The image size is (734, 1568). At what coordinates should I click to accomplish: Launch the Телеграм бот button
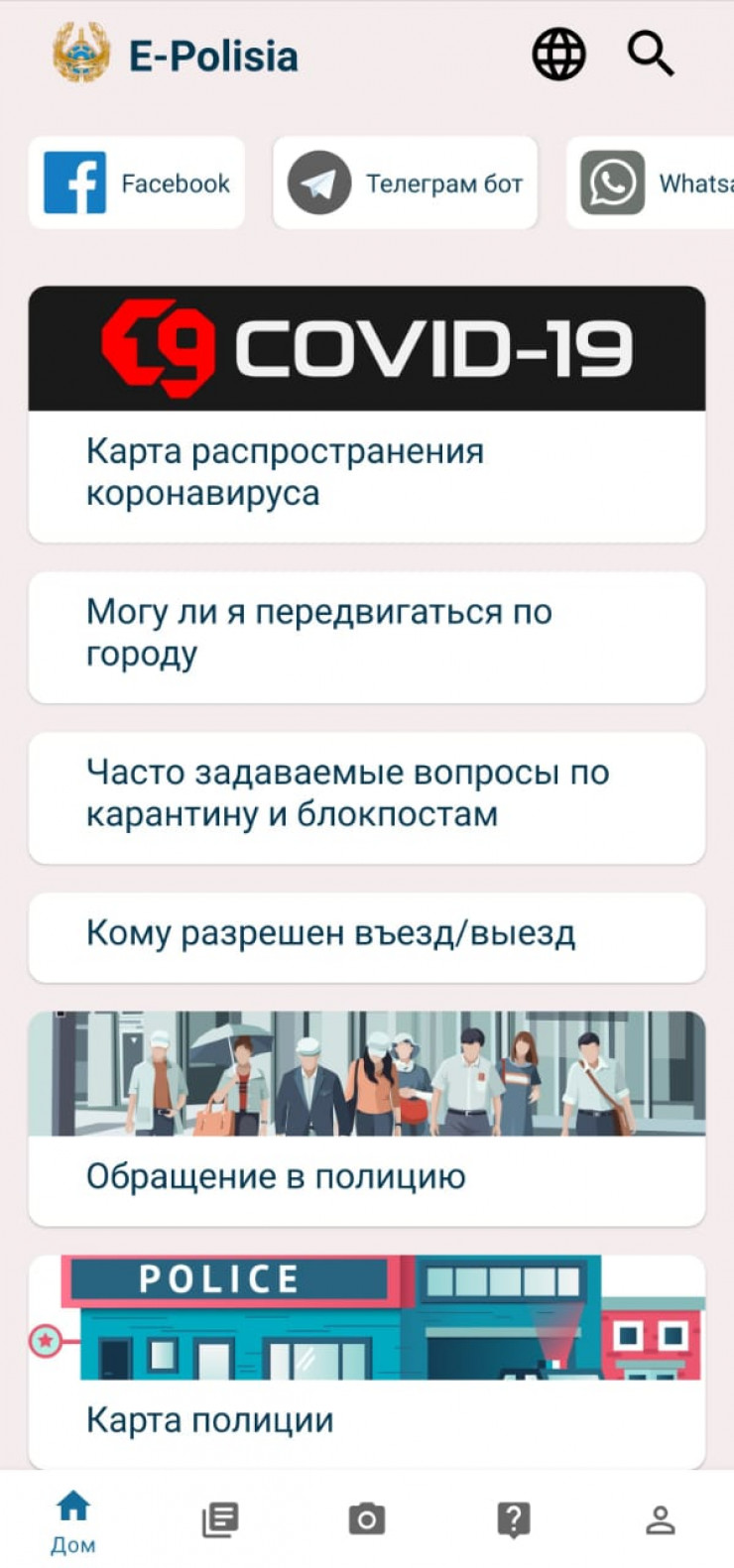coord(405,183)
